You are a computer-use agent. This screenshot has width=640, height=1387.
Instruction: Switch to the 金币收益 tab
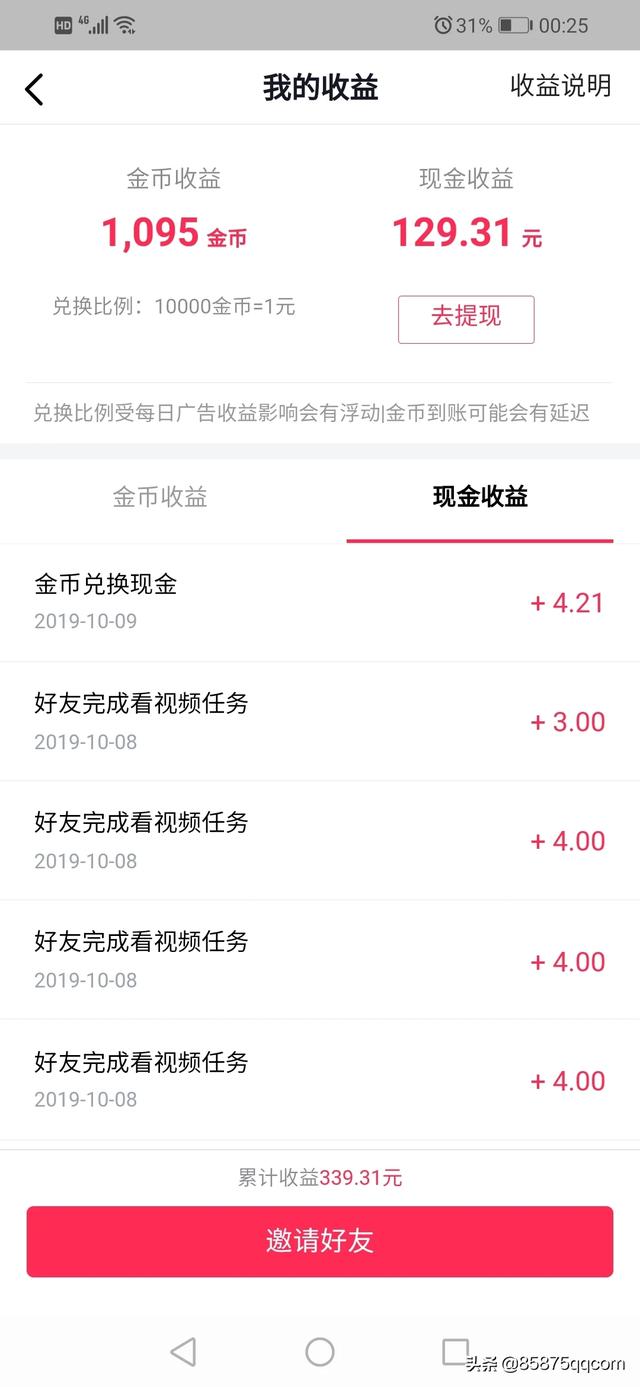point(160,497)
